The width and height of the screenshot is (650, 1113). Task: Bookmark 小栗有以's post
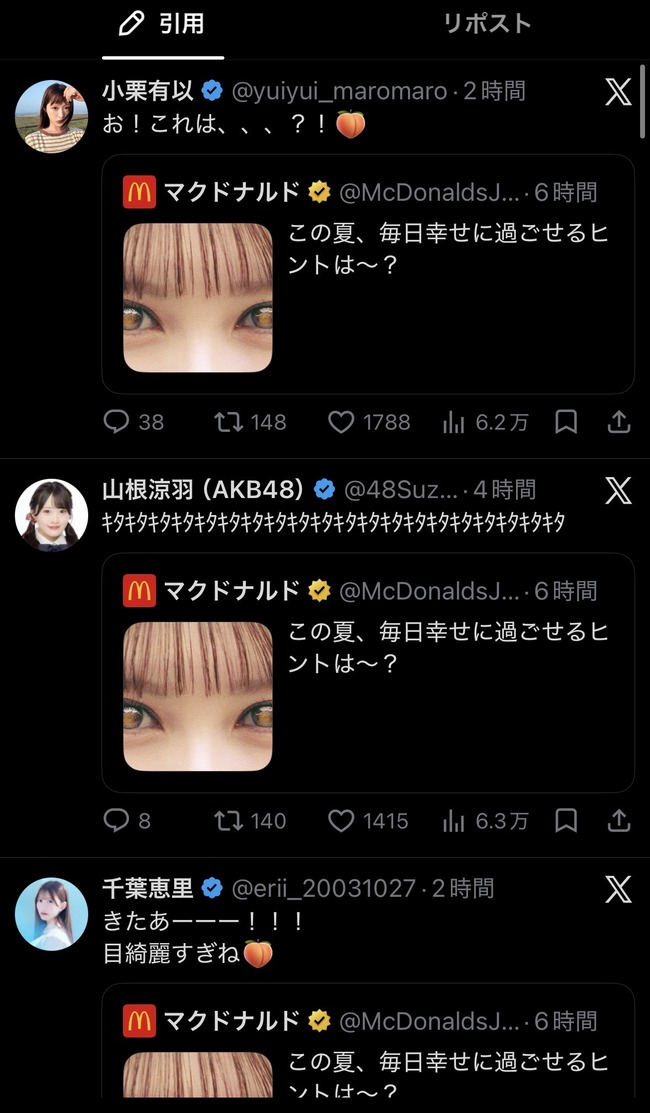(x=566, y=422)
